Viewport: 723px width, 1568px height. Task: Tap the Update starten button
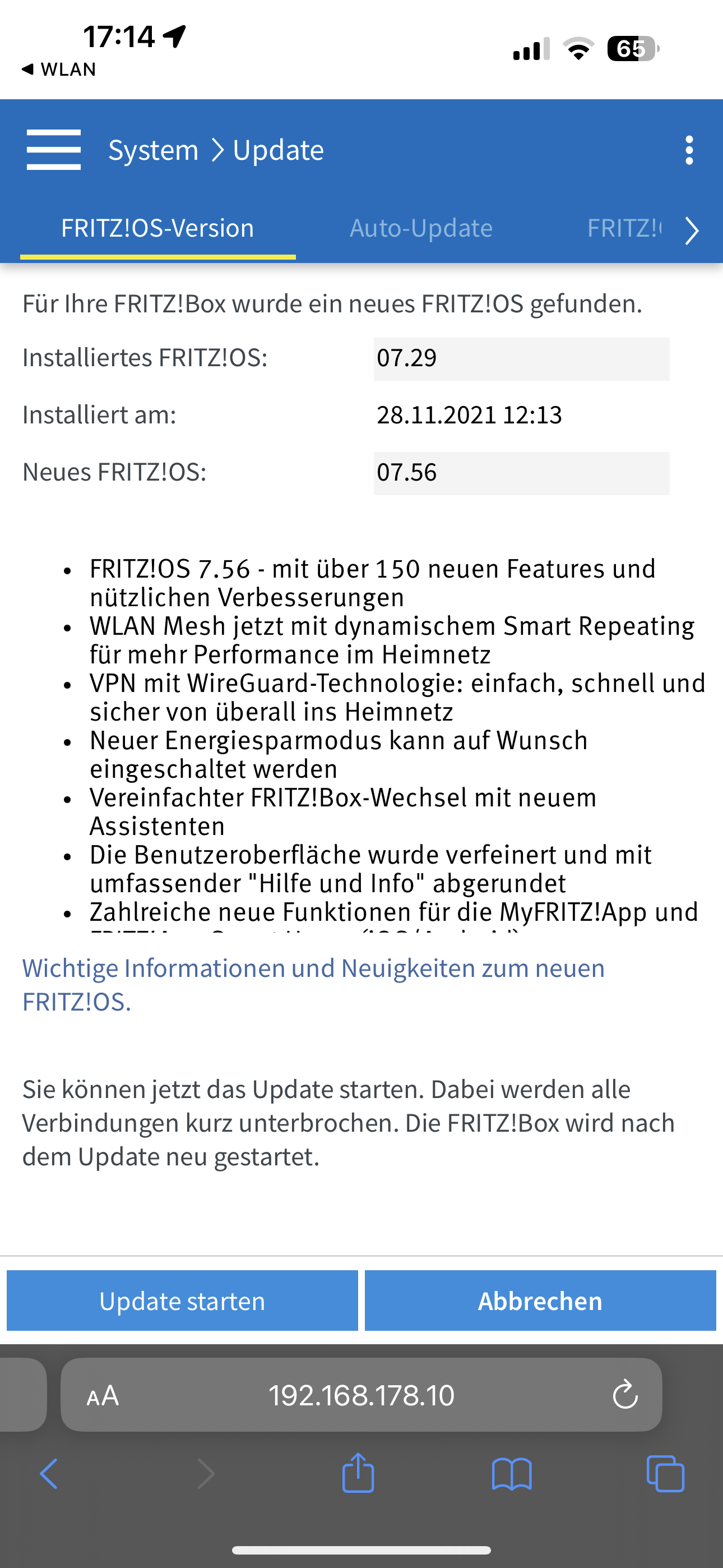182,1301
